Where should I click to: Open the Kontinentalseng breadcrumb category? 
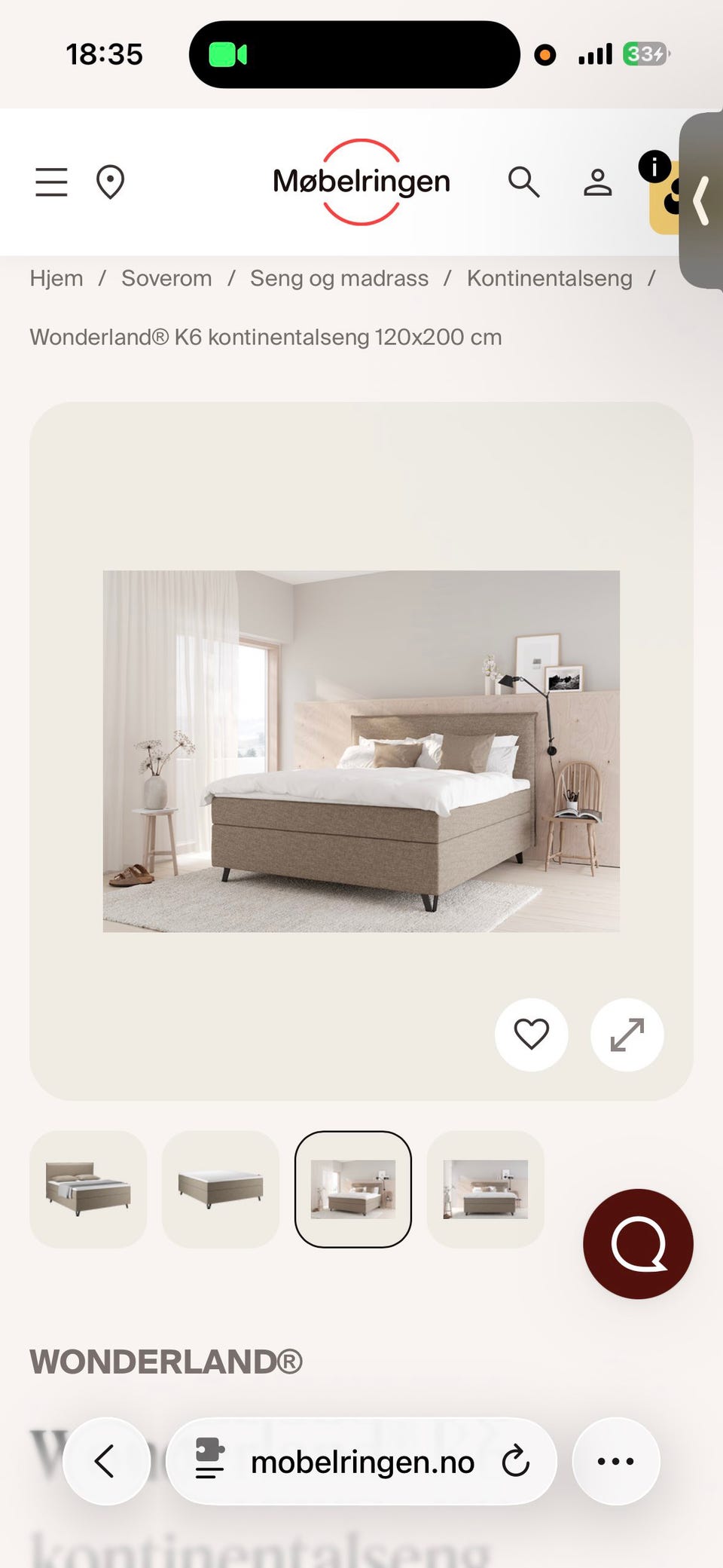coord(549,278)
